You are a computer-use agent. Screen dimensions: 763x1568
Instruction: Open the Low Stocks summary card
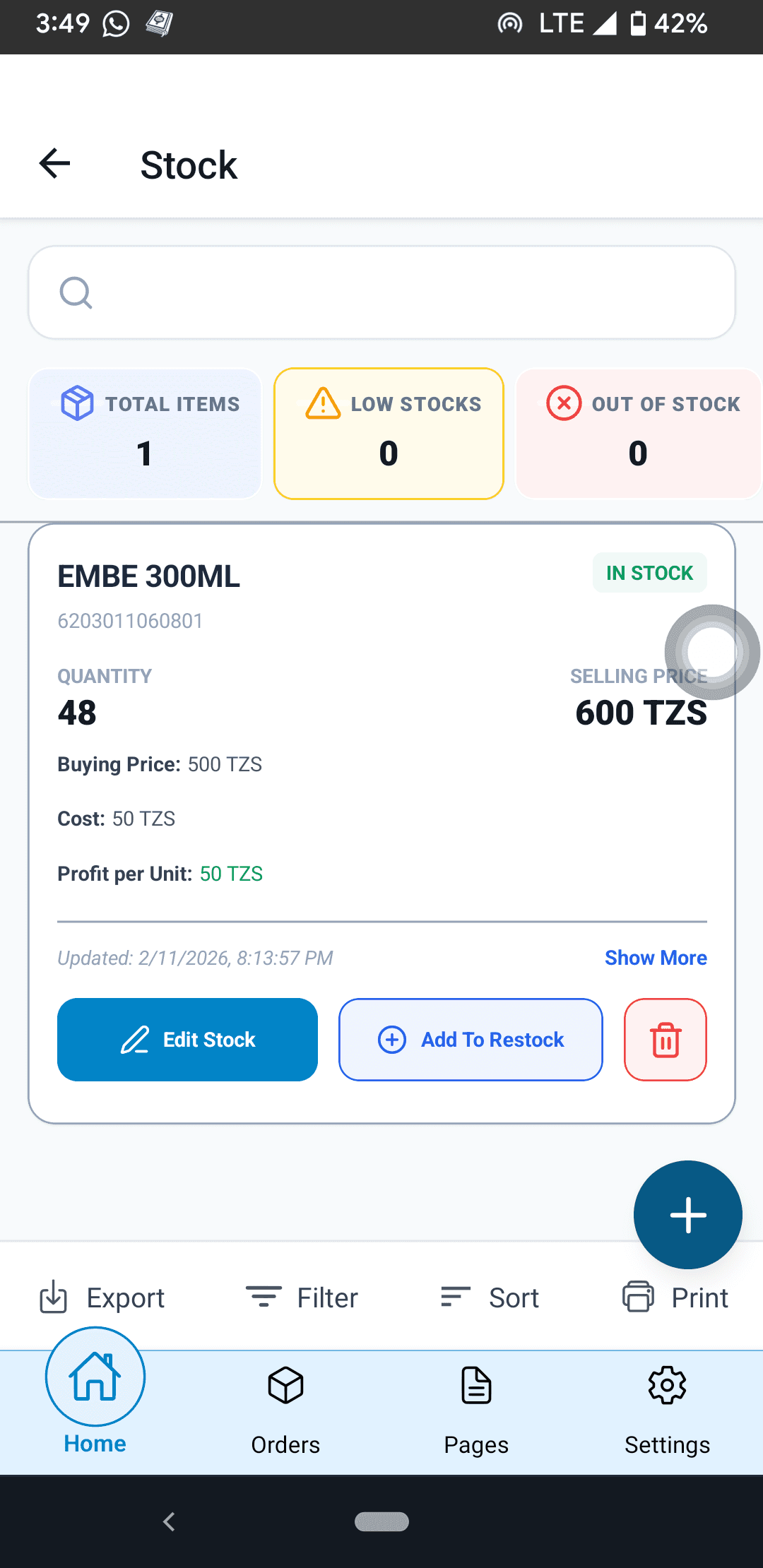(x=388, y=432)
